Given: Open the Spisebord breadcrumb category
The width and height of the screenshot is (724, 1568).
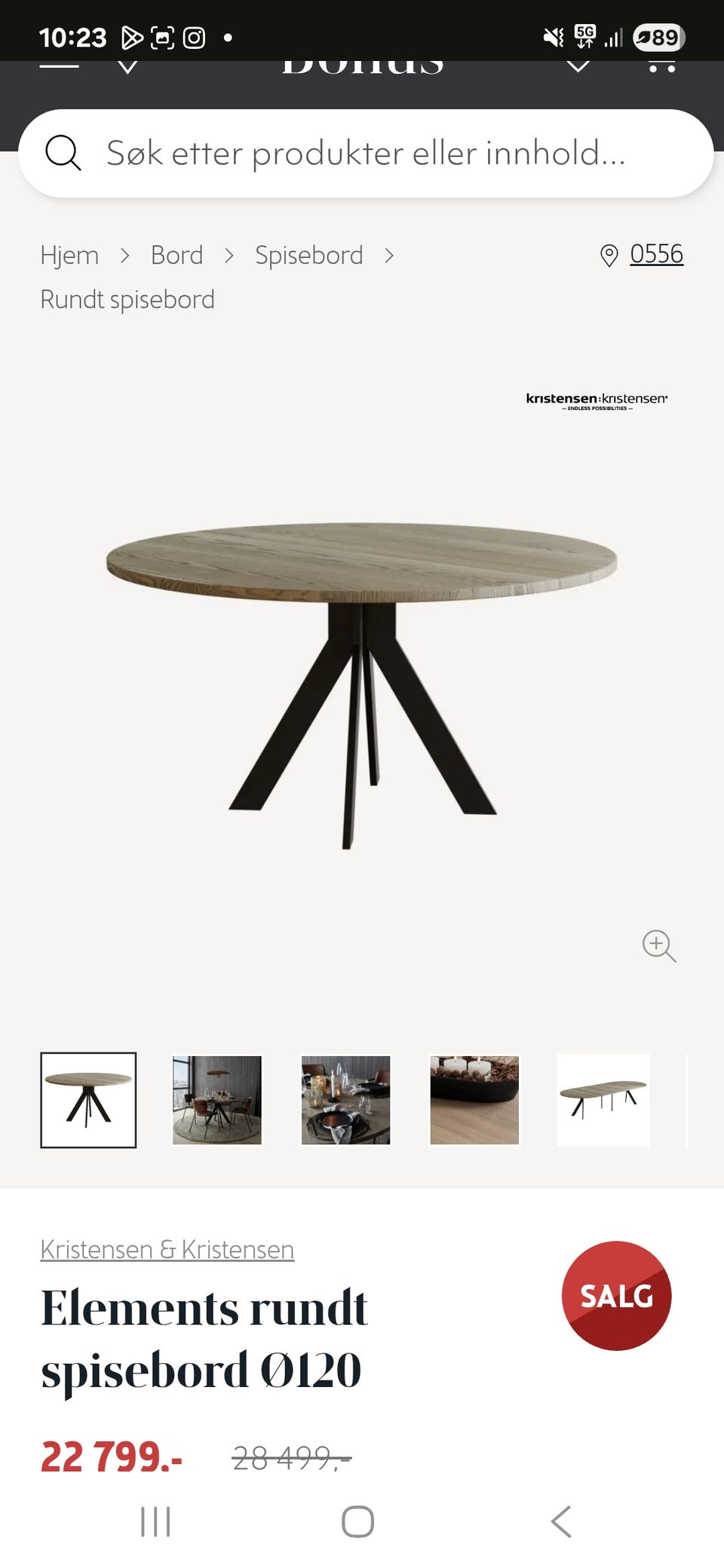Looking at the screenshot, I should (x=308, y=256).
